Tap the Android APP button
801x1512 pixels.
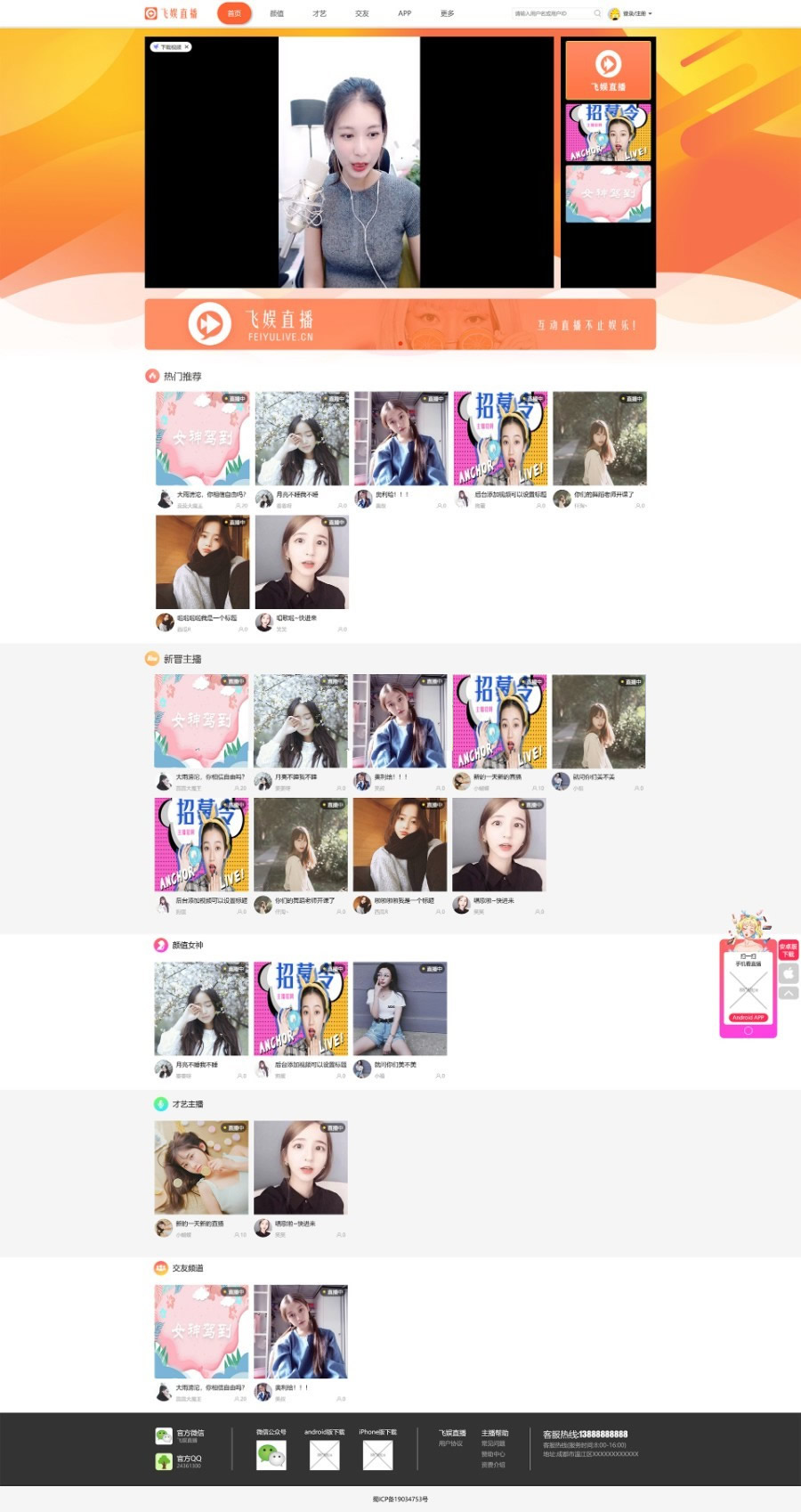[748, 1017]
